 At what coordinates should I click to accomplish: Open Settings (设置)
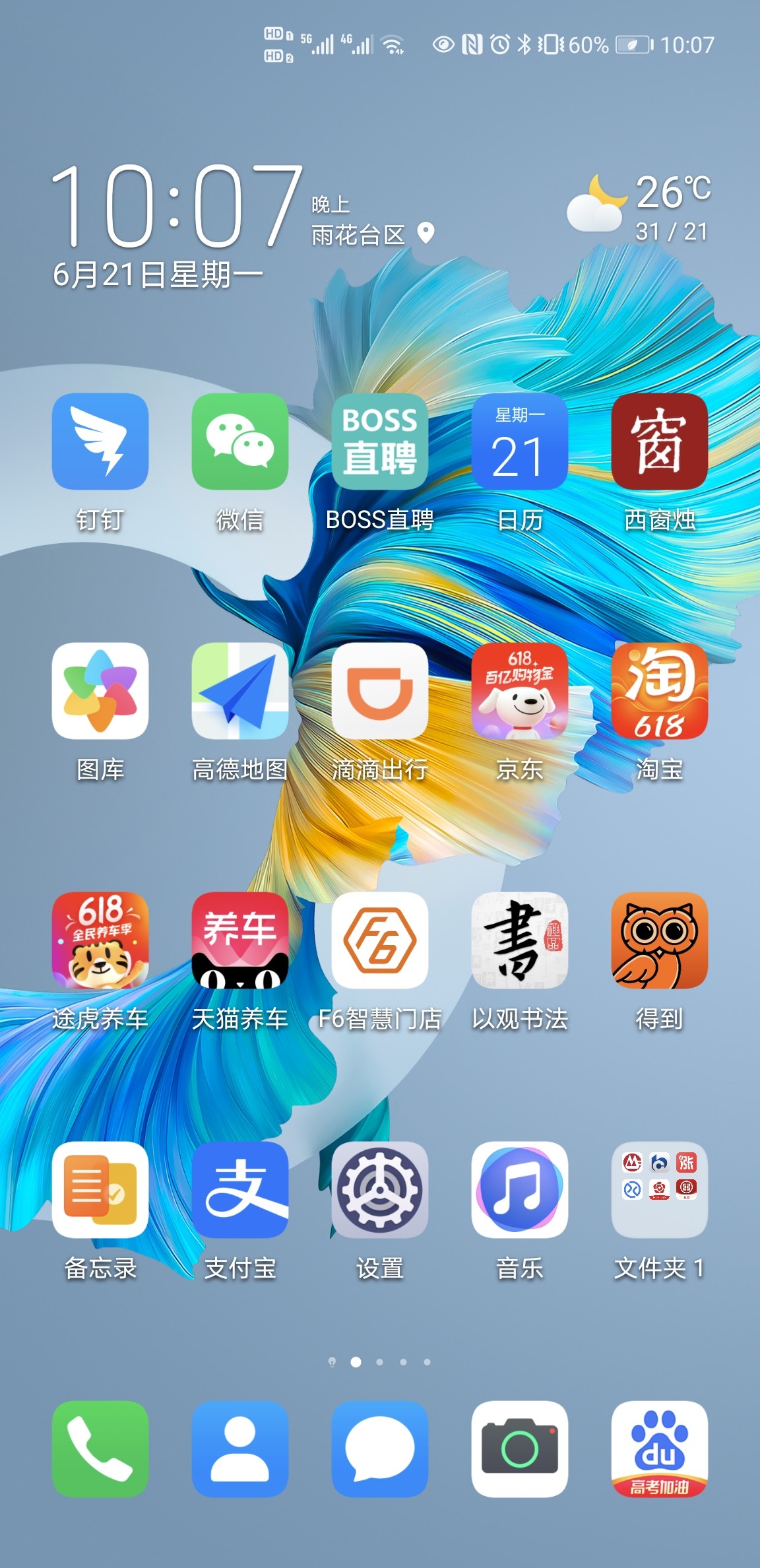[380, 1190]
